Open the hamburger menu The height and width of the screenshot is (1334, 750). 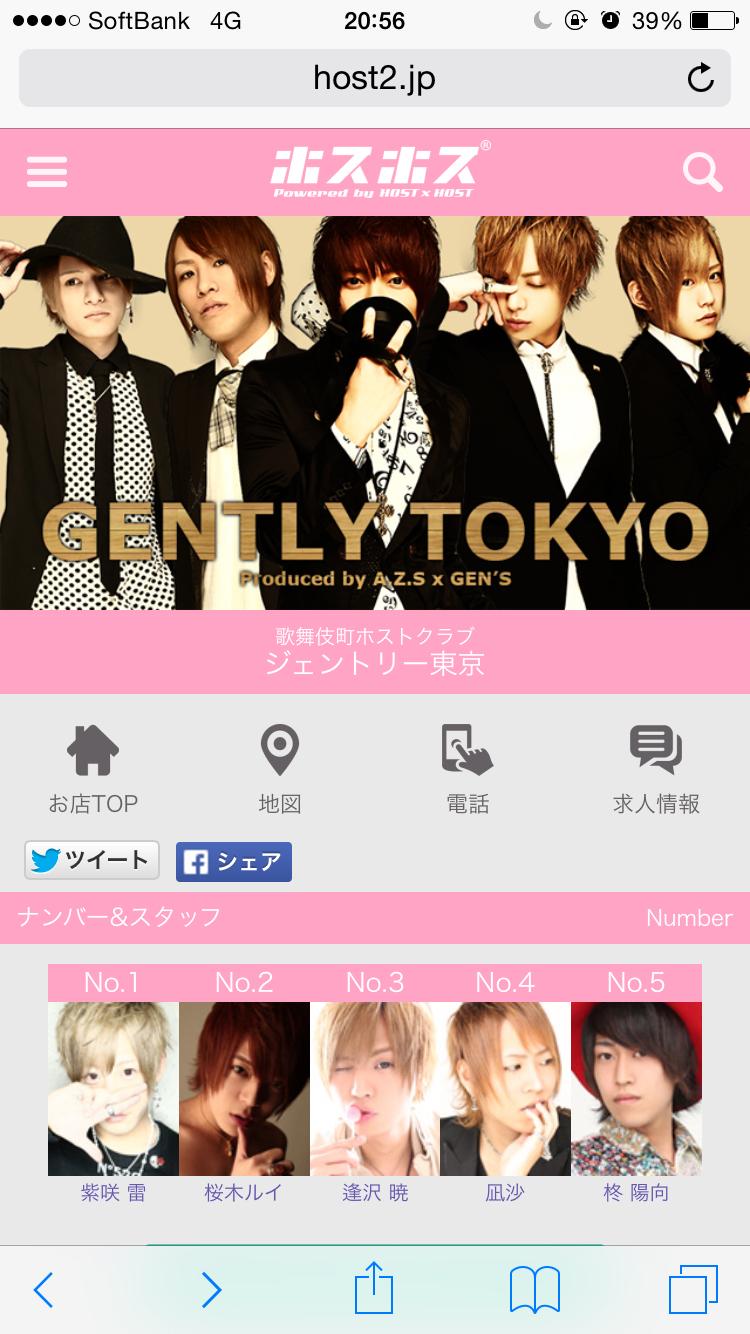tap(47, 171)
